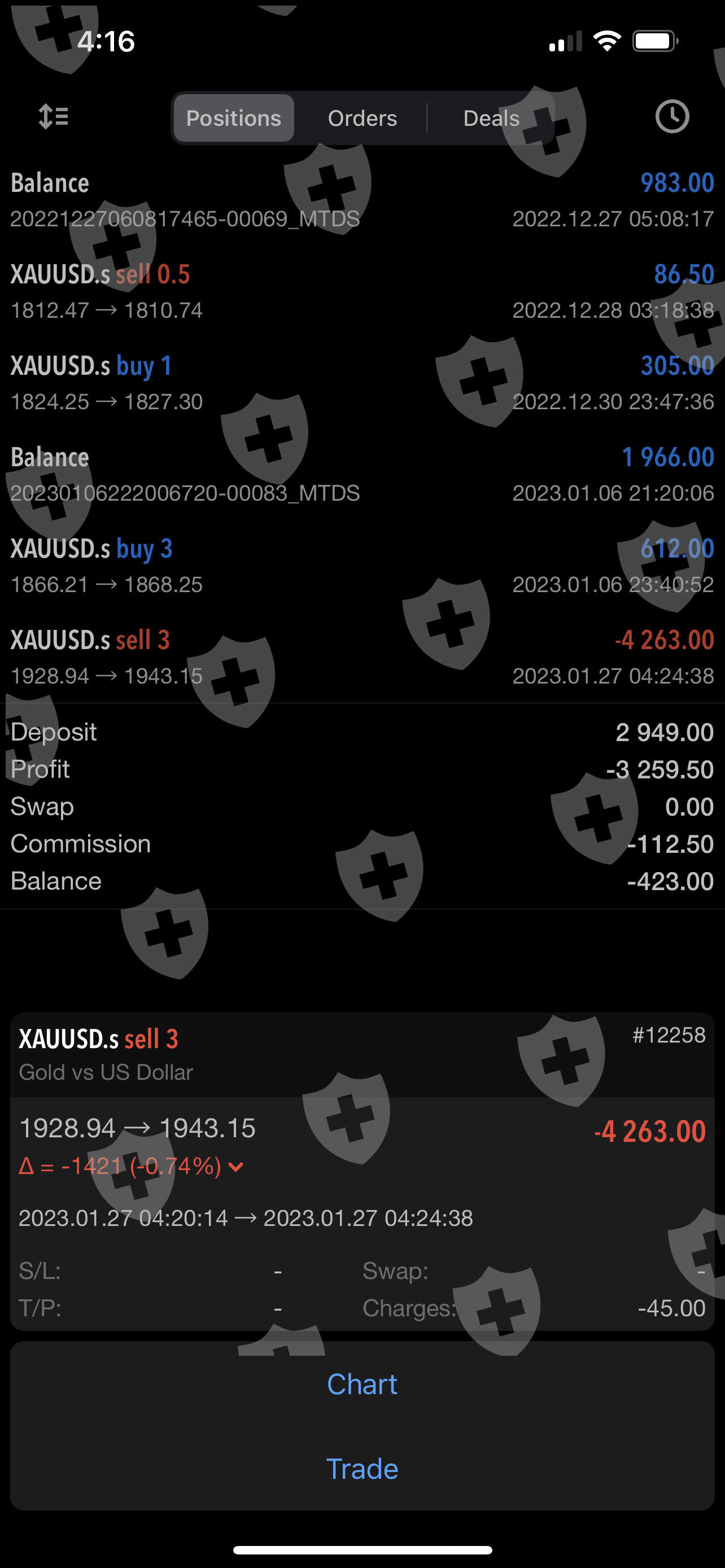Open the history period clock icon
The width and height of the screenshot is (725, 1568).
click(x=672, y=116)
